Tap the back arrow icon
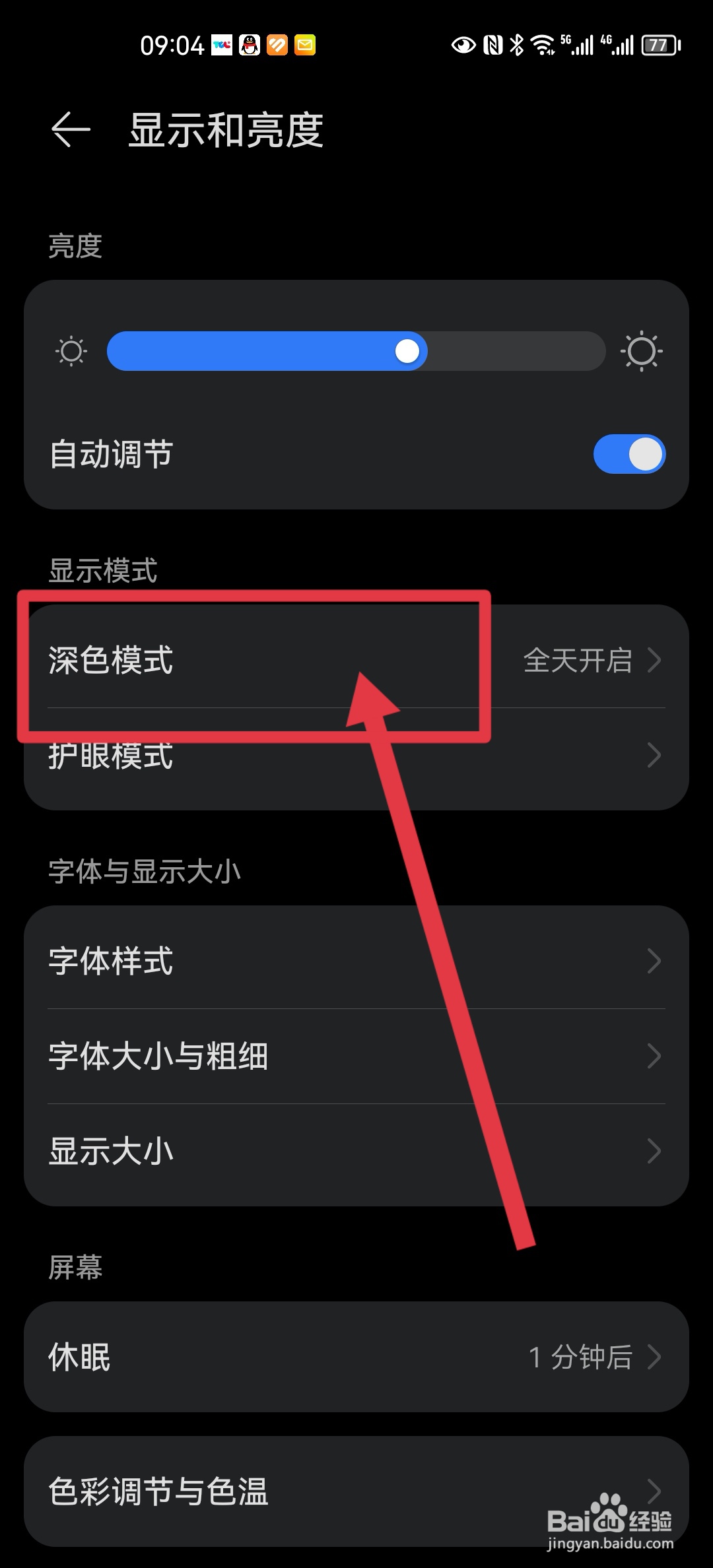 [x=71, y=129]
